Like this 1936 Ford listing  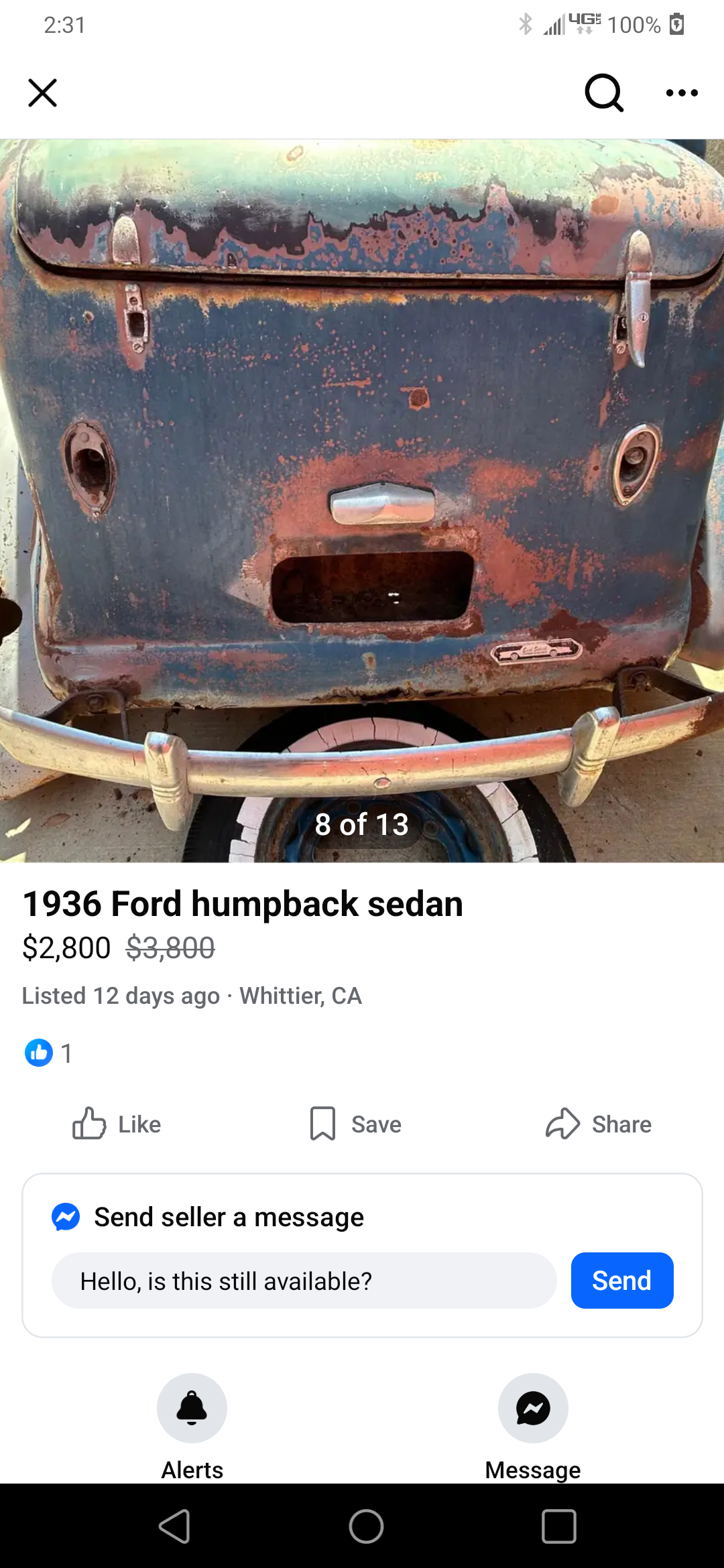(117, 1124)
